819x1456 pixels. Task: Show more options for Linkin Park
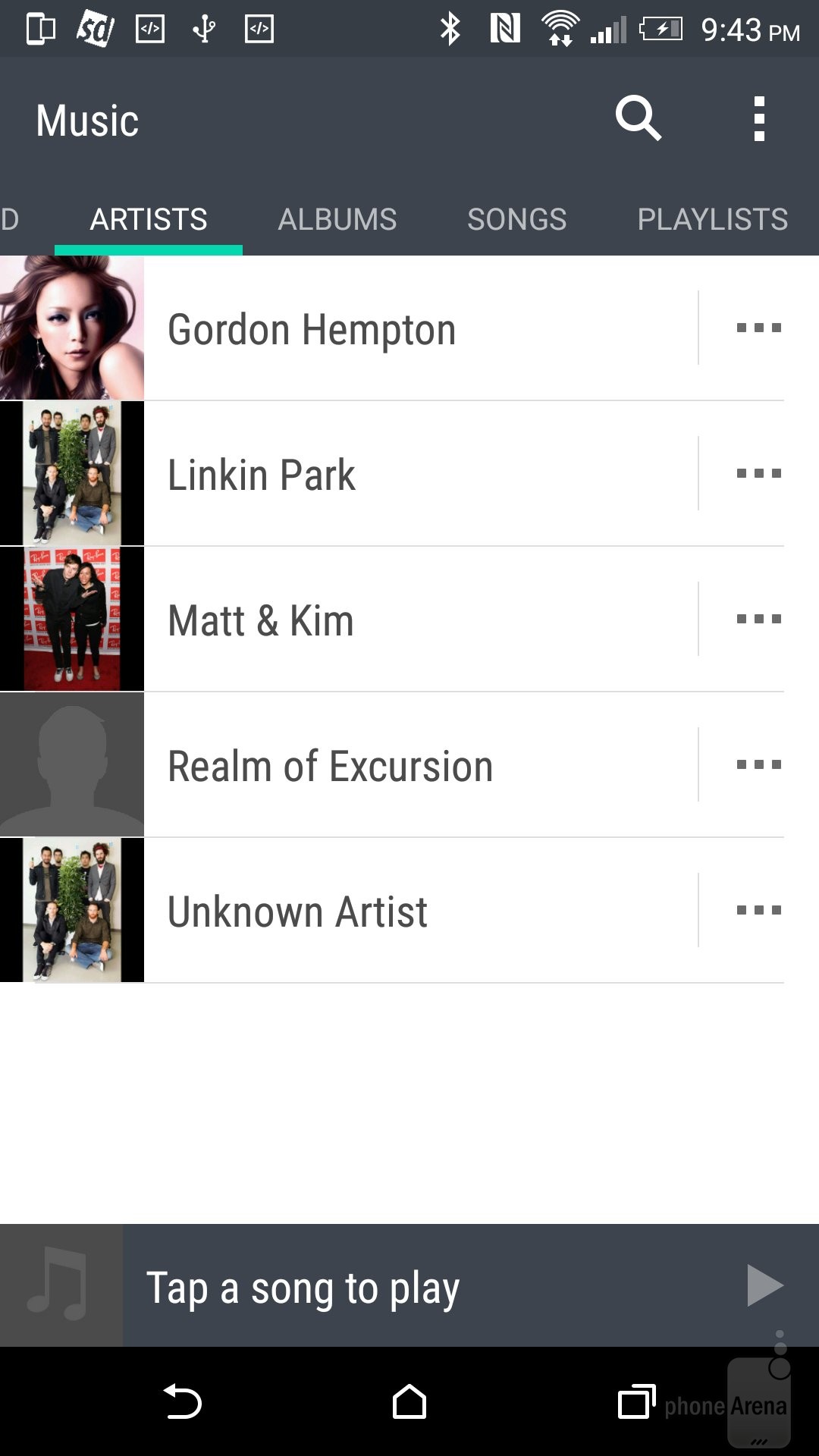758,474
